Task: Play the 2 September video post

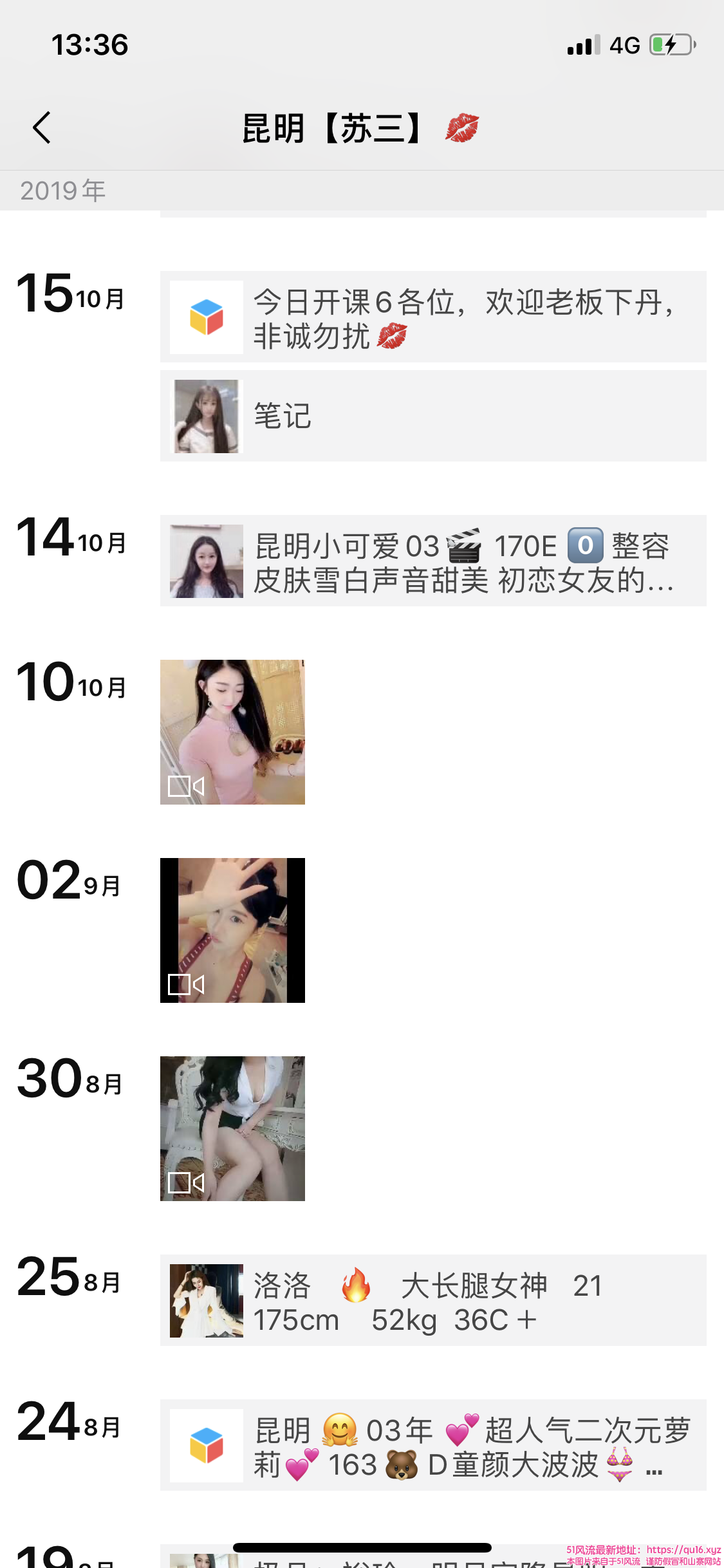Action: click(x=232, y=931)
